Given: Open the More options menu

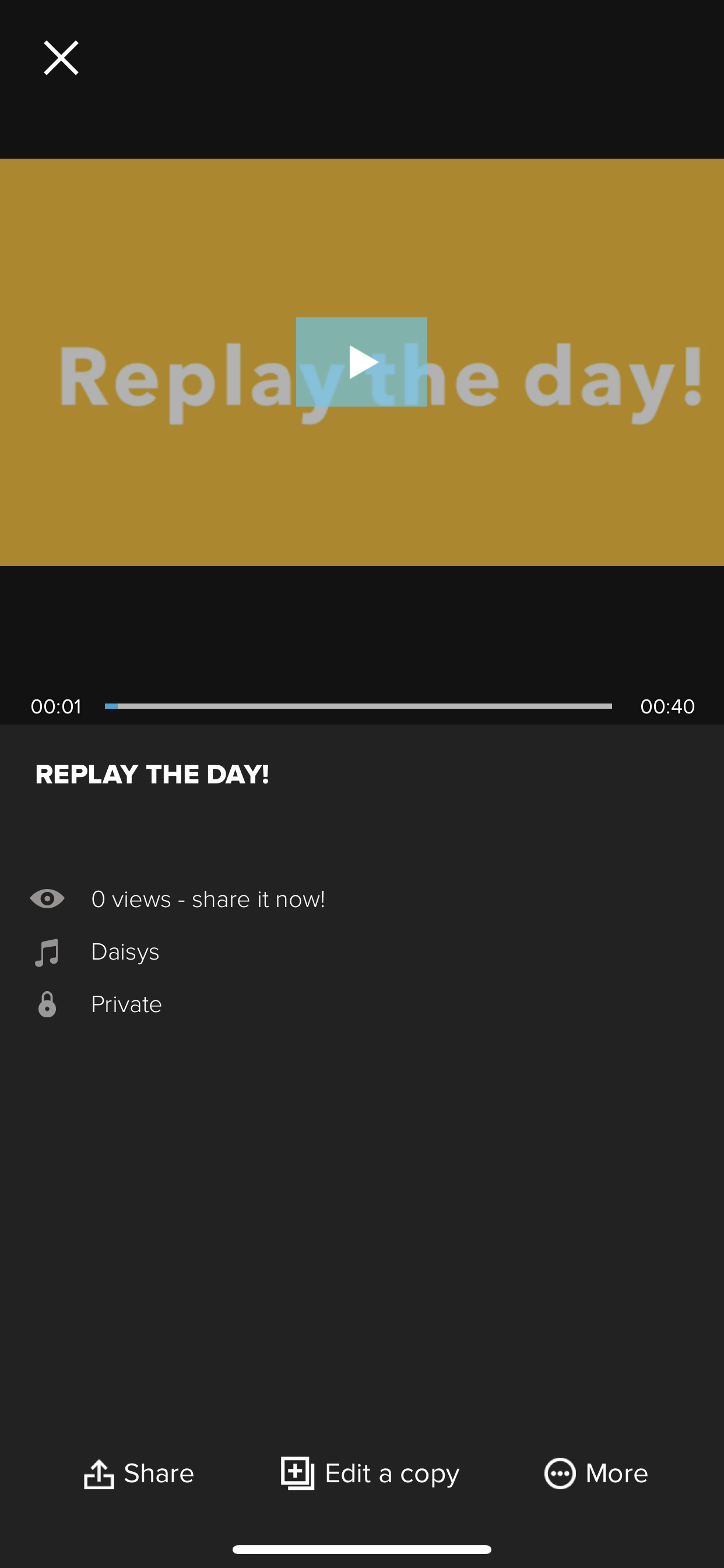Looking at the screenshot, I should click(596, 1473).
